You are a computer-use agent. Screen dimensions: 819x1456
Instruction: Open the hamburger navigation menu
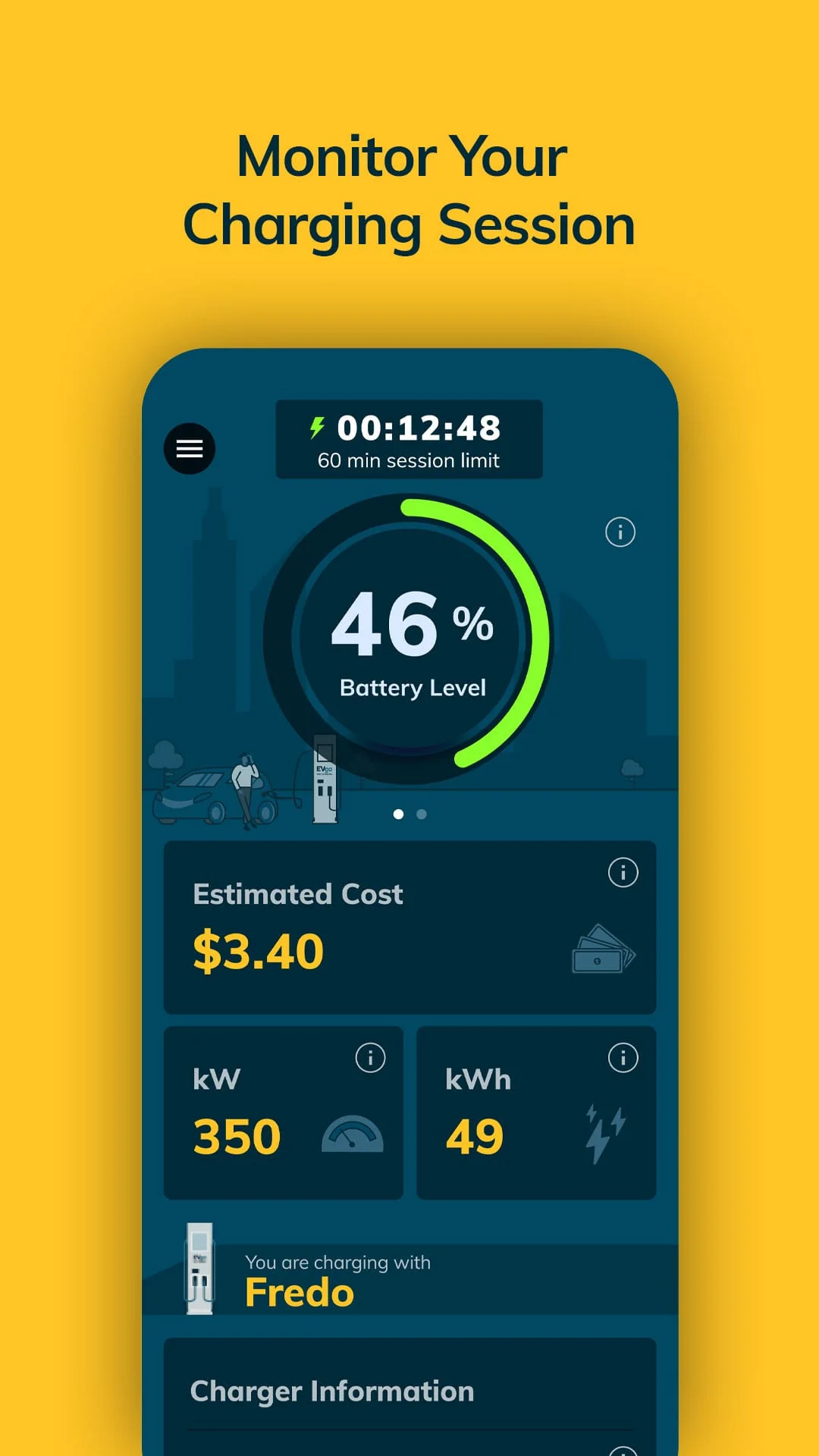coord(189,448)
